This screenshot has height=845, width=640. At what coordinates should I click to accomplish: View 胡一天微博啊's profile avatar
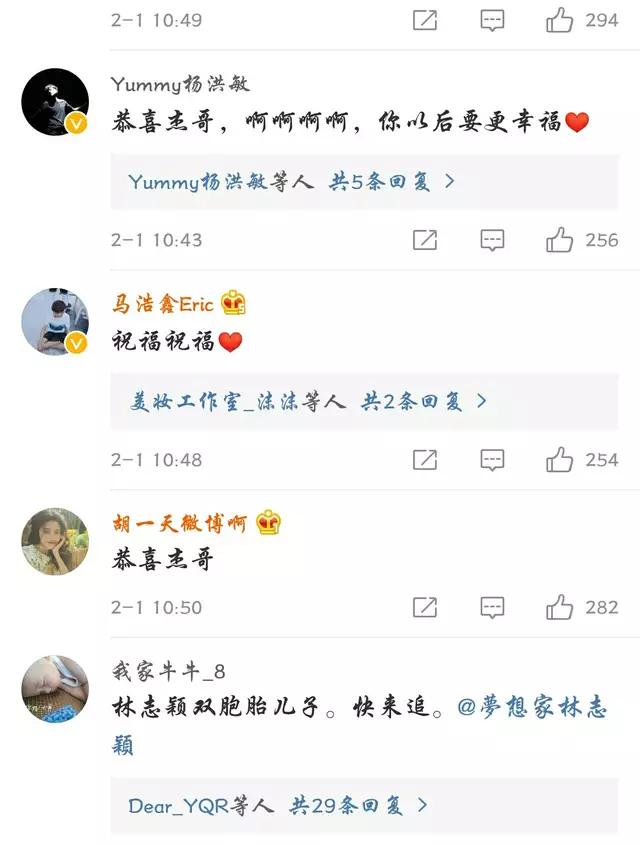pyautogui.click(x=55, y=542)
